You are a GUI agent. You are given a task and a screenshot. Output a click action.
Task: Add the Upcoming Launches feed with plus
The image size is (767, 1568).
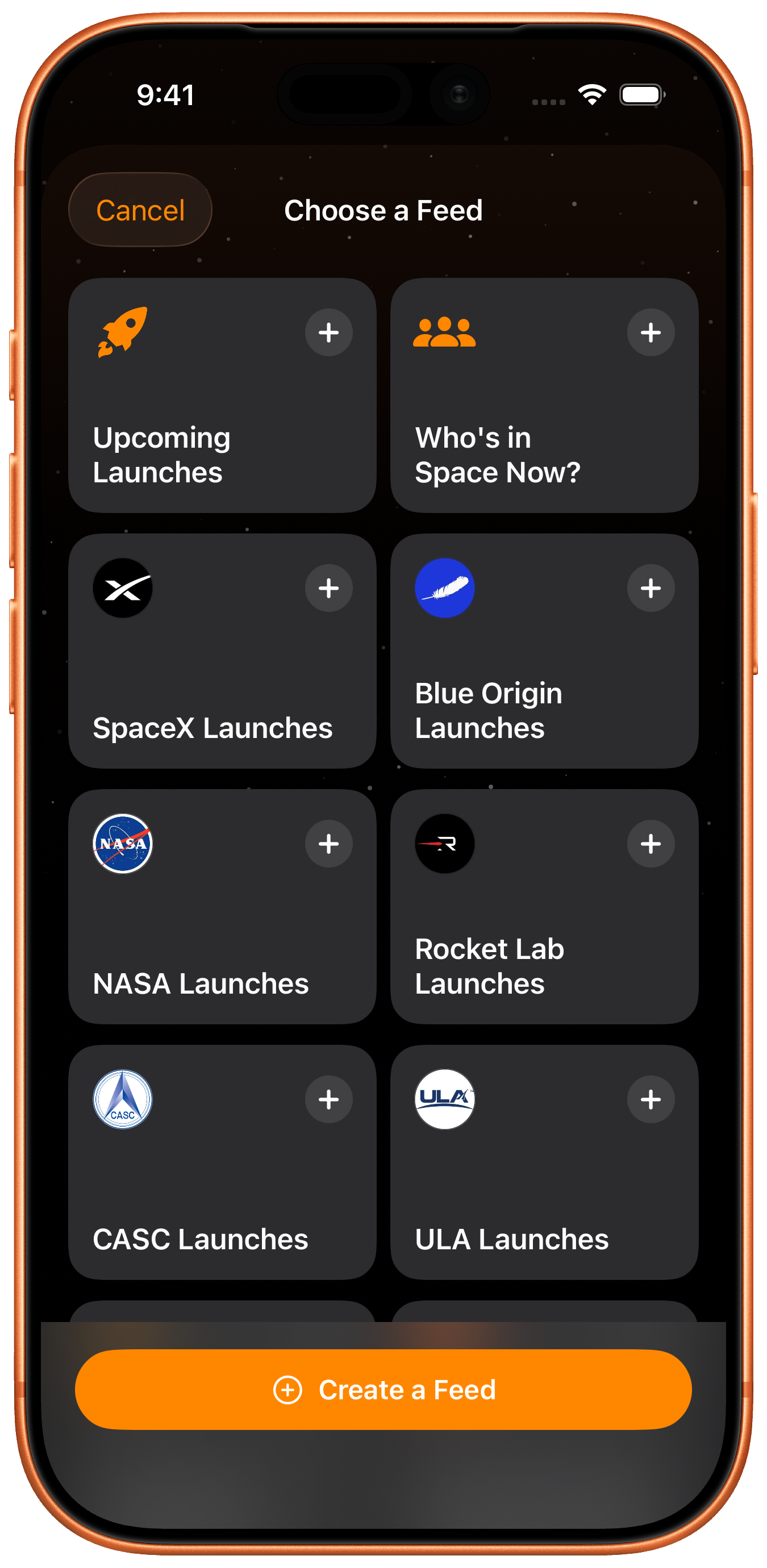(329, 332)
